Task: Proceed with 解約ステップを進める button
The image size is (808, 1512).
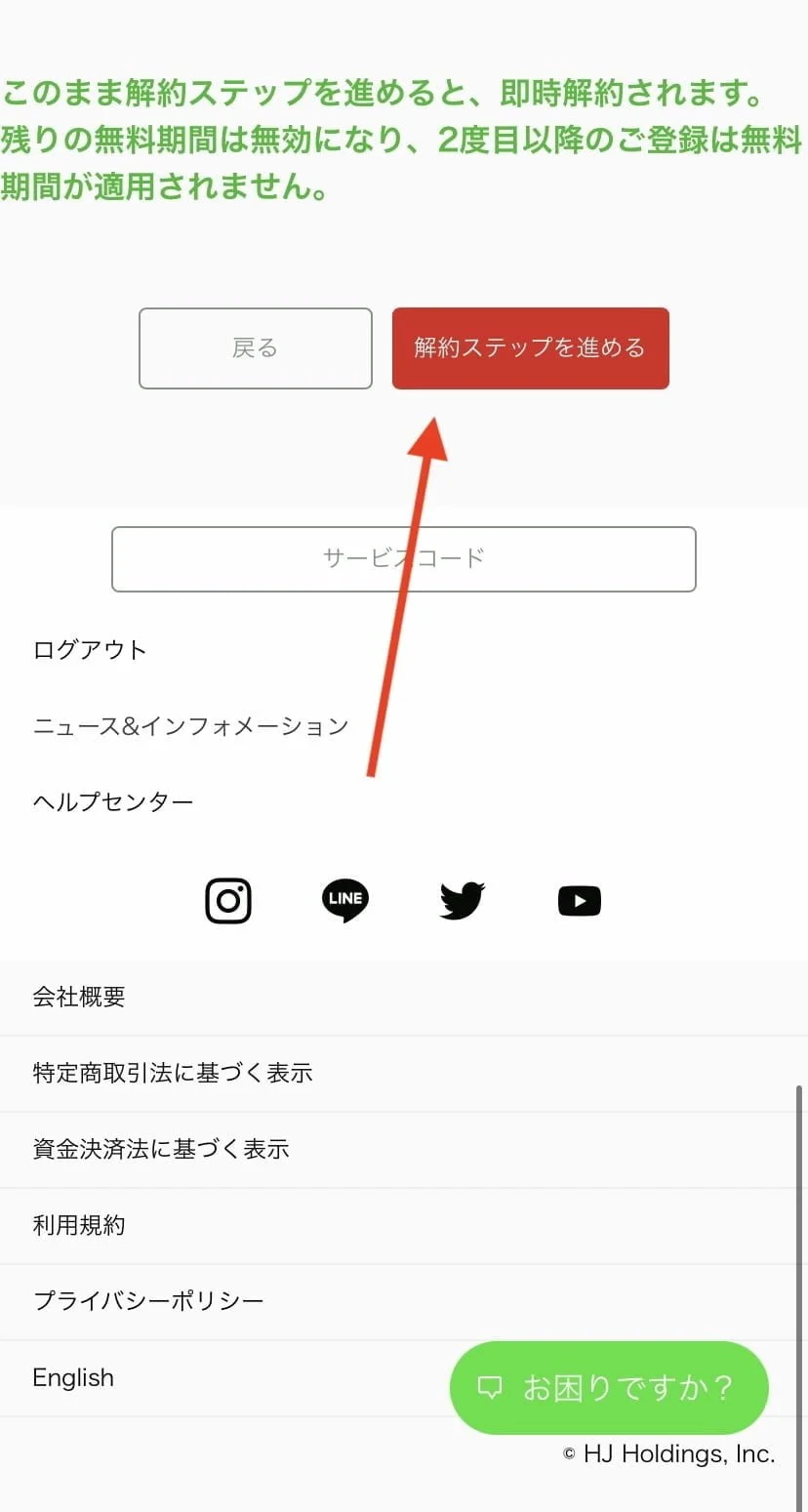Action: [530, 348]
